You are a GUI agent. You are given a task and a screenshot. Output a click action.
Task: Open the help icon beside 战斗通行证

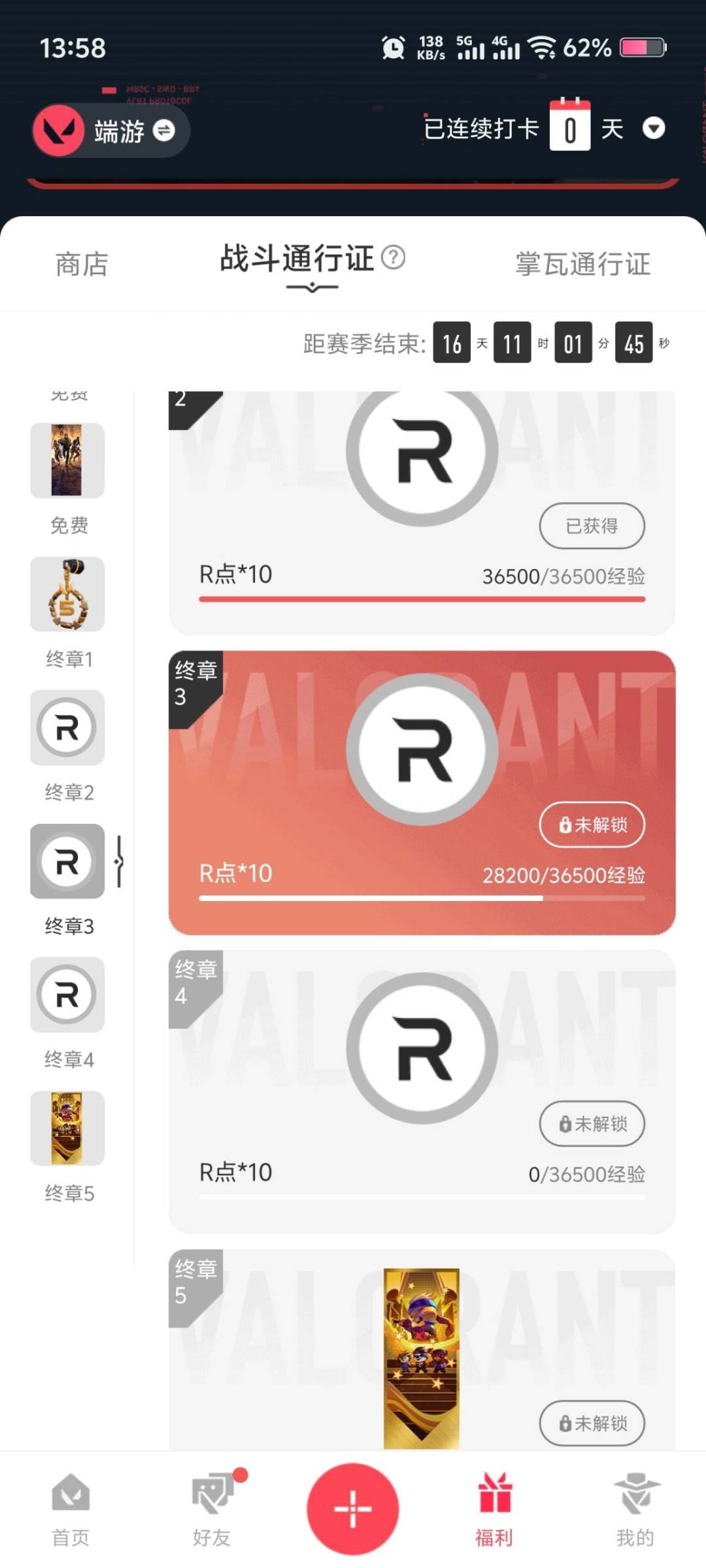point(393,257)
